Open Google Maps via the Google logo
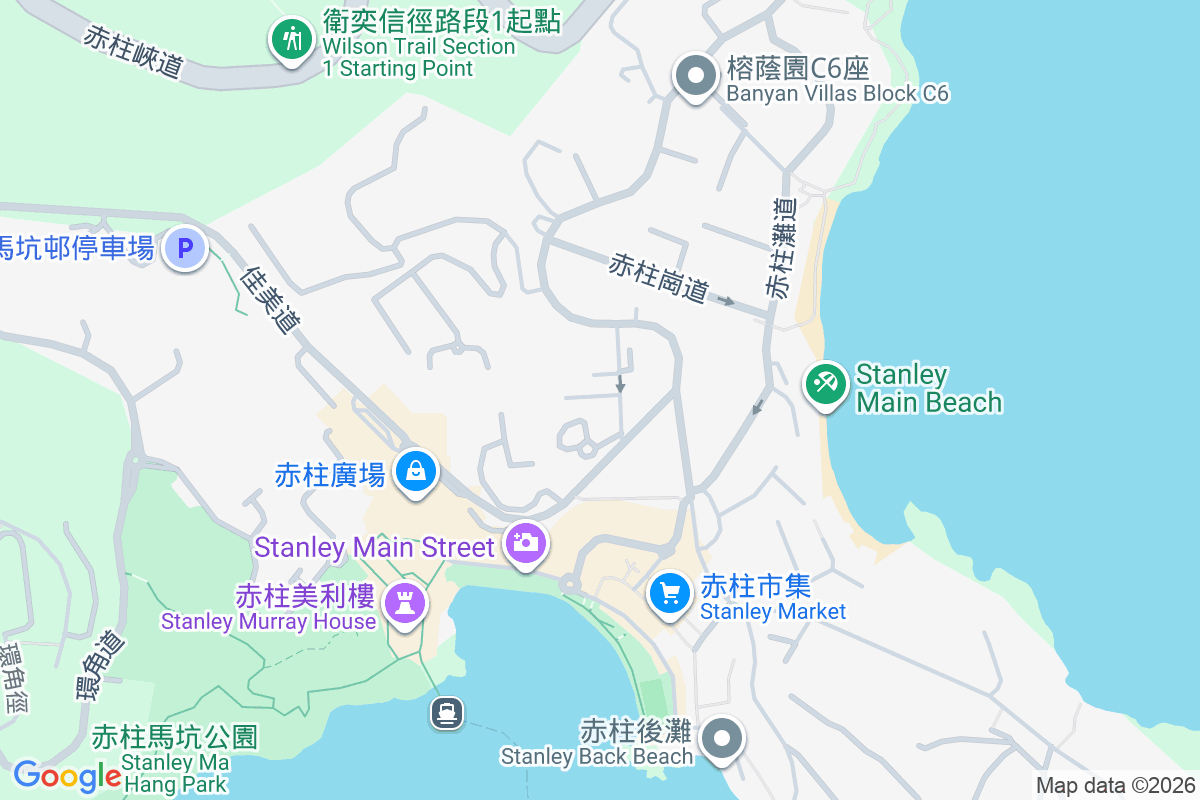Screen dimensions: 1200x800 (x=66, y=776)
